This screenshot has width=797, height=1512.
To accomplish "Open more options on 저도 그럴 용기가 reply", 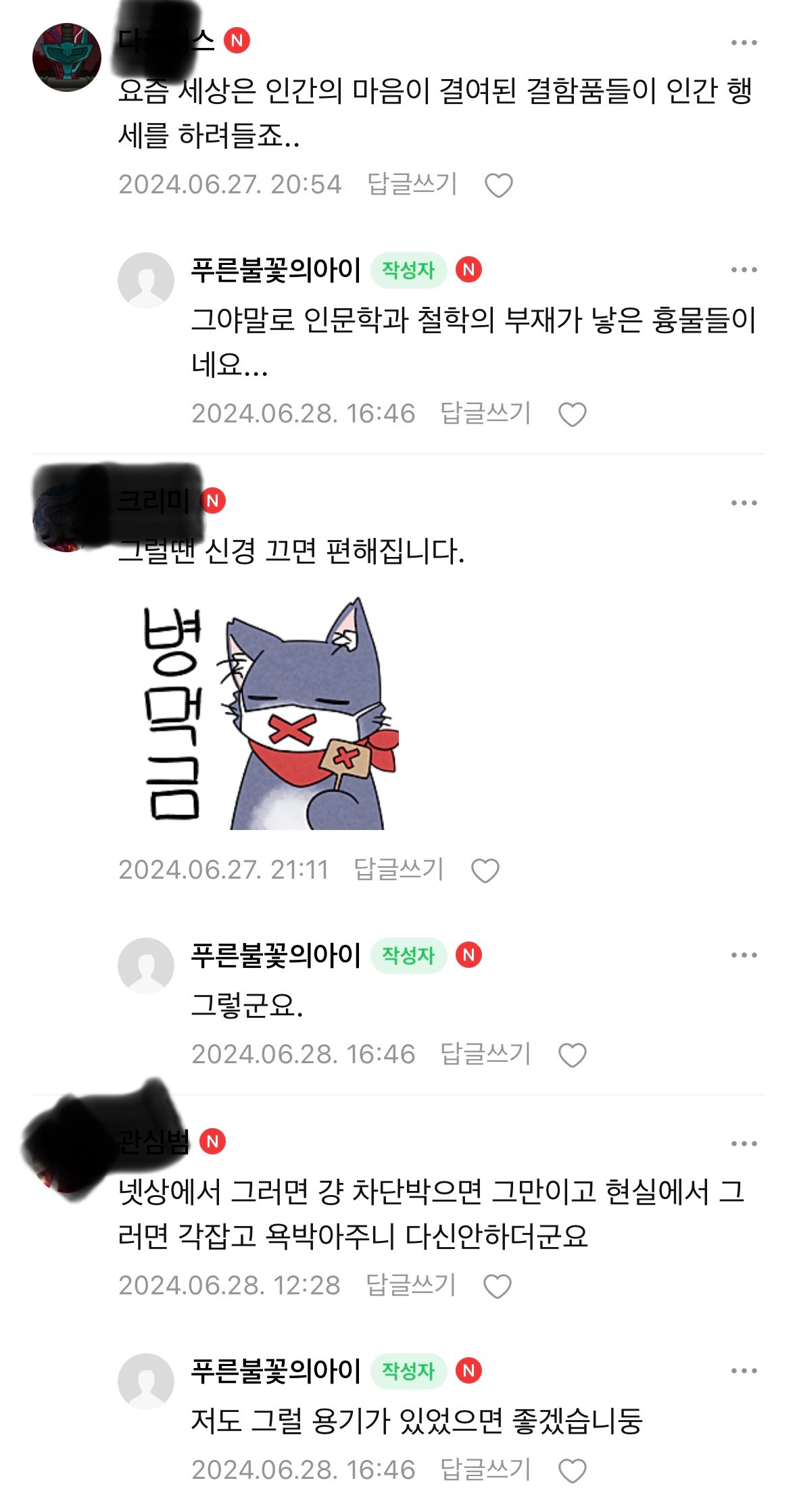I will coord(744,1371).
